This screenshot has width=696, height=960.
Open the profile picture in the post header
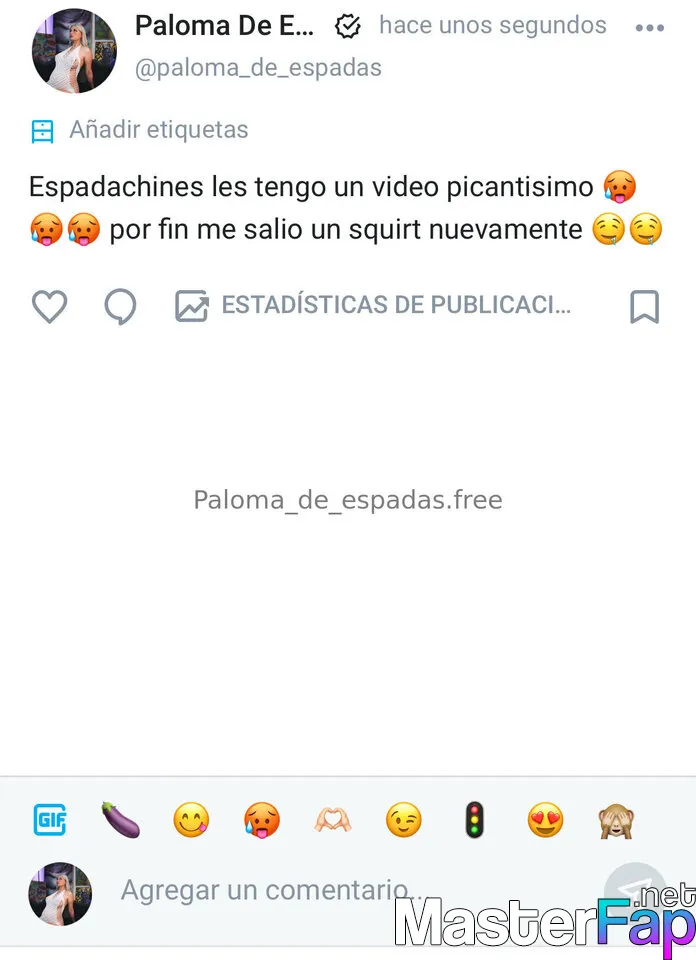tap(74, 51)
